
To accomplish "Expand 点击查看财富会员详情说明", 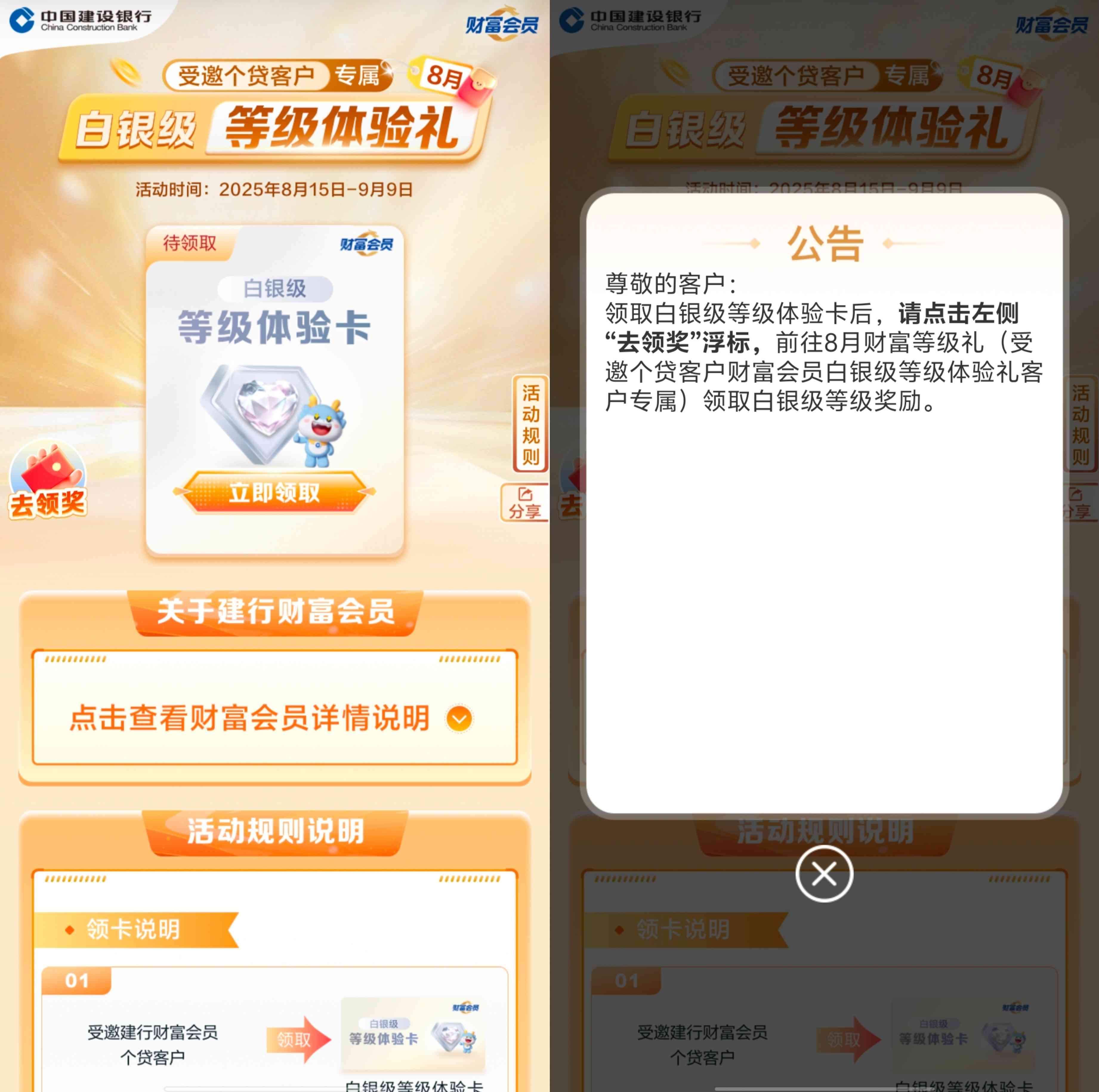I will (274, 718).
